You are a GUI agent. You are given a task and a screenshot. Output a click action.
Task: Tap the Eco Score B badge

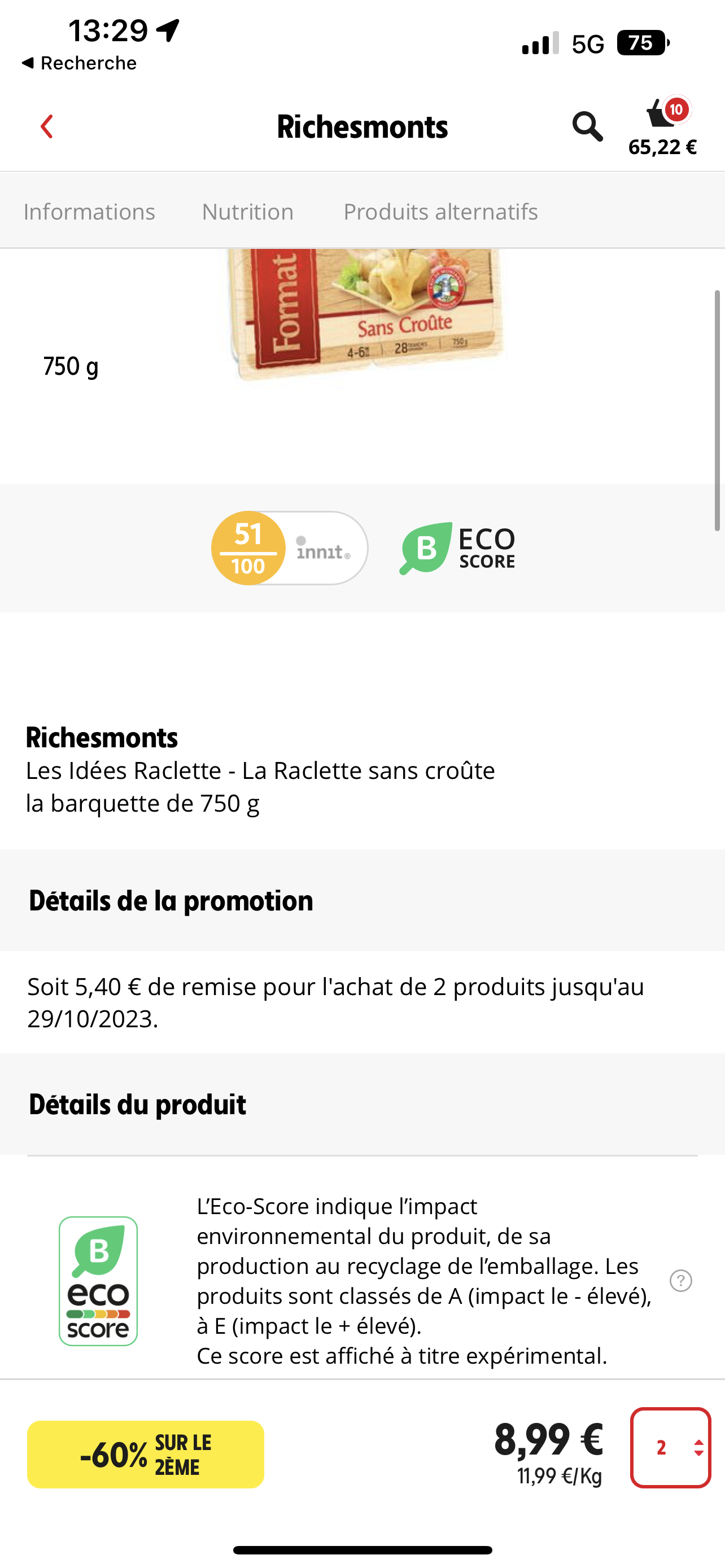tap(457, 548)
